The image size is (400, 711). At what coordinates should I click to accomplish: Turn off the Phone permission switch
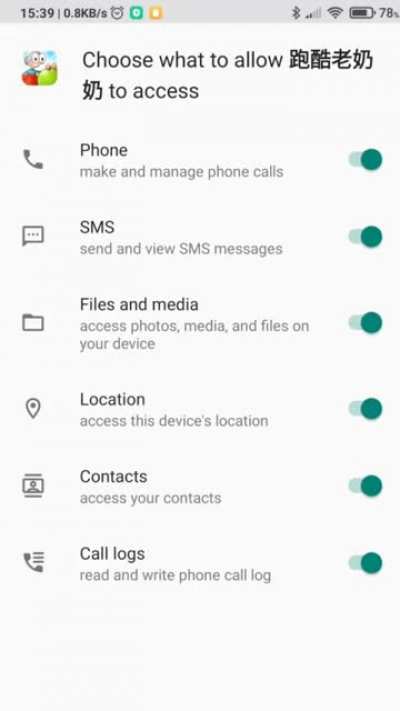(x=366, y=160)
